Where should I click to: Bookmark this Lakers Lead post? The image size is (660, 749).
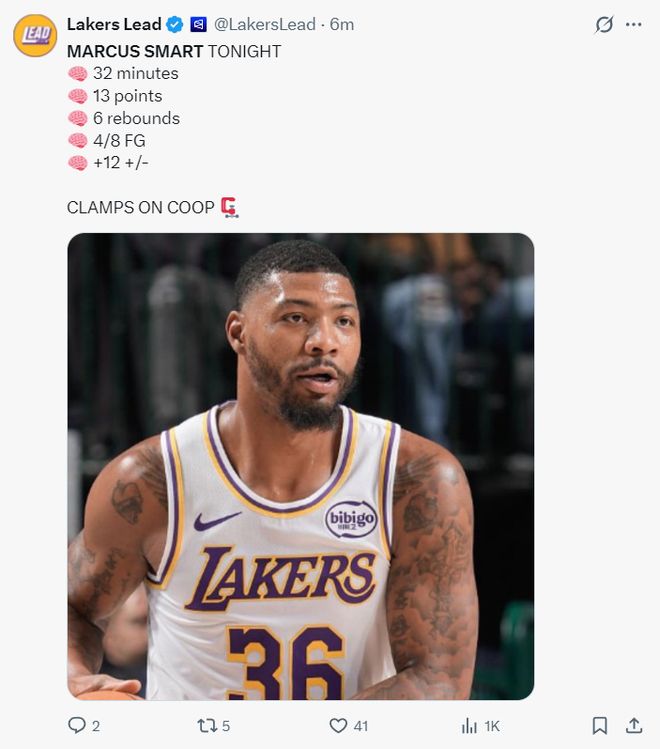(599, 726)
